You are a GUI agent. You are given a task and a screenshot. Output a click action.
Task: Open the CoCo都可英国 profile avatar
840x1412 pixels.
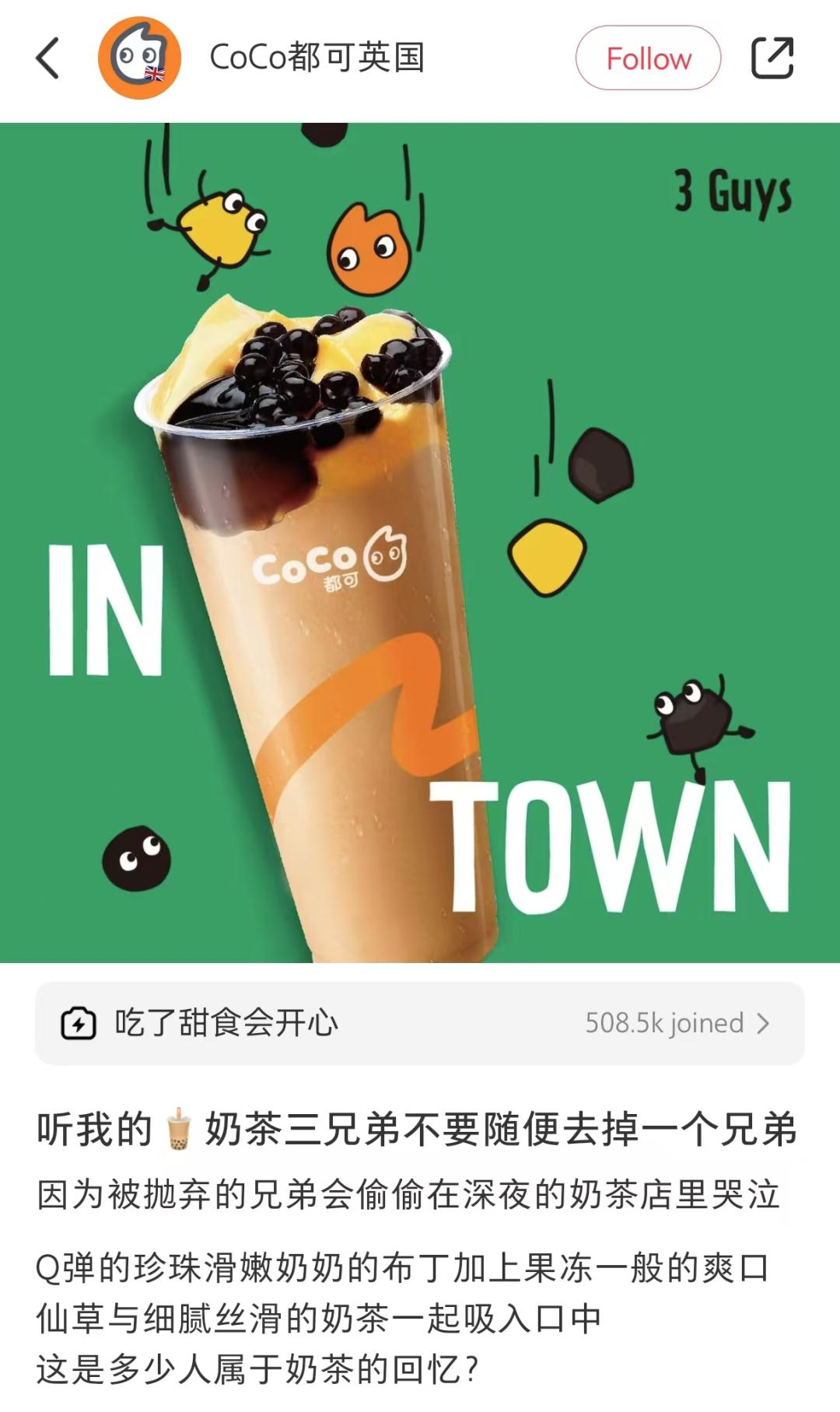pos(139,58)
